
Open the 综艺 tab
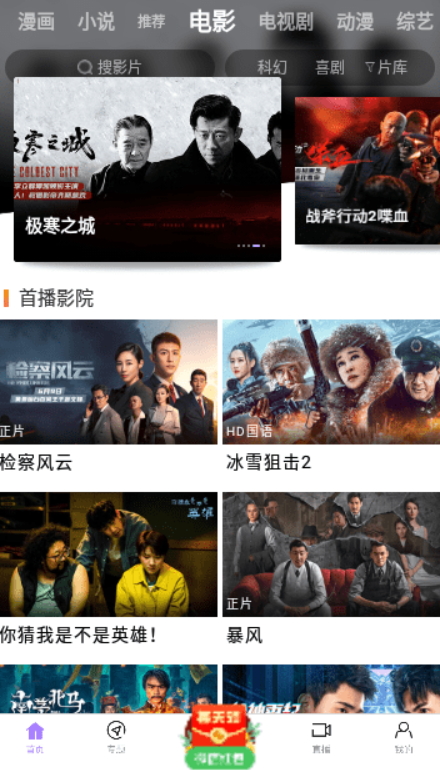coord(415,22)
